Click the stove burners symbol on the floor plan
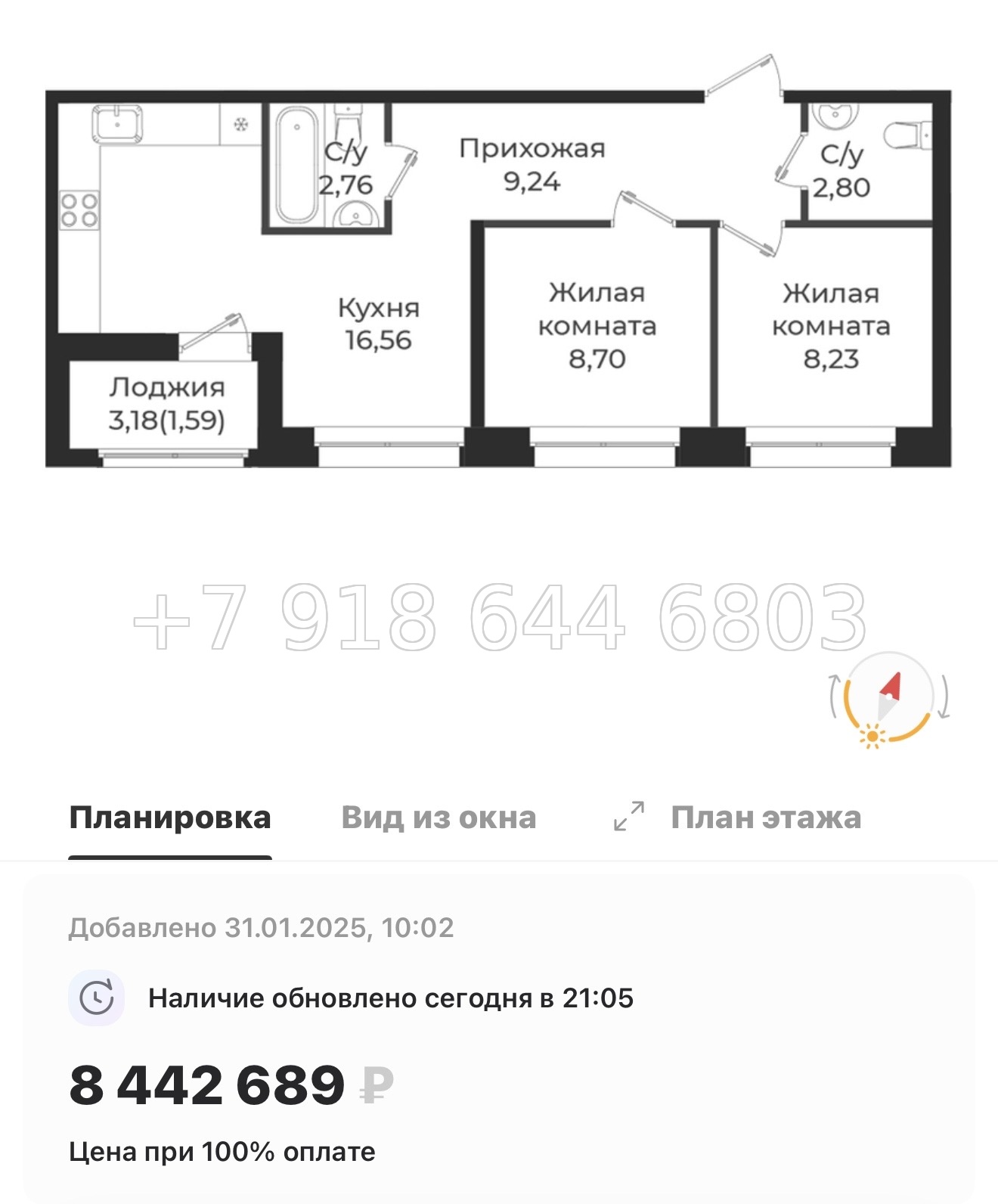This screenshot has width=998, height=1204. tap(79, 210)
